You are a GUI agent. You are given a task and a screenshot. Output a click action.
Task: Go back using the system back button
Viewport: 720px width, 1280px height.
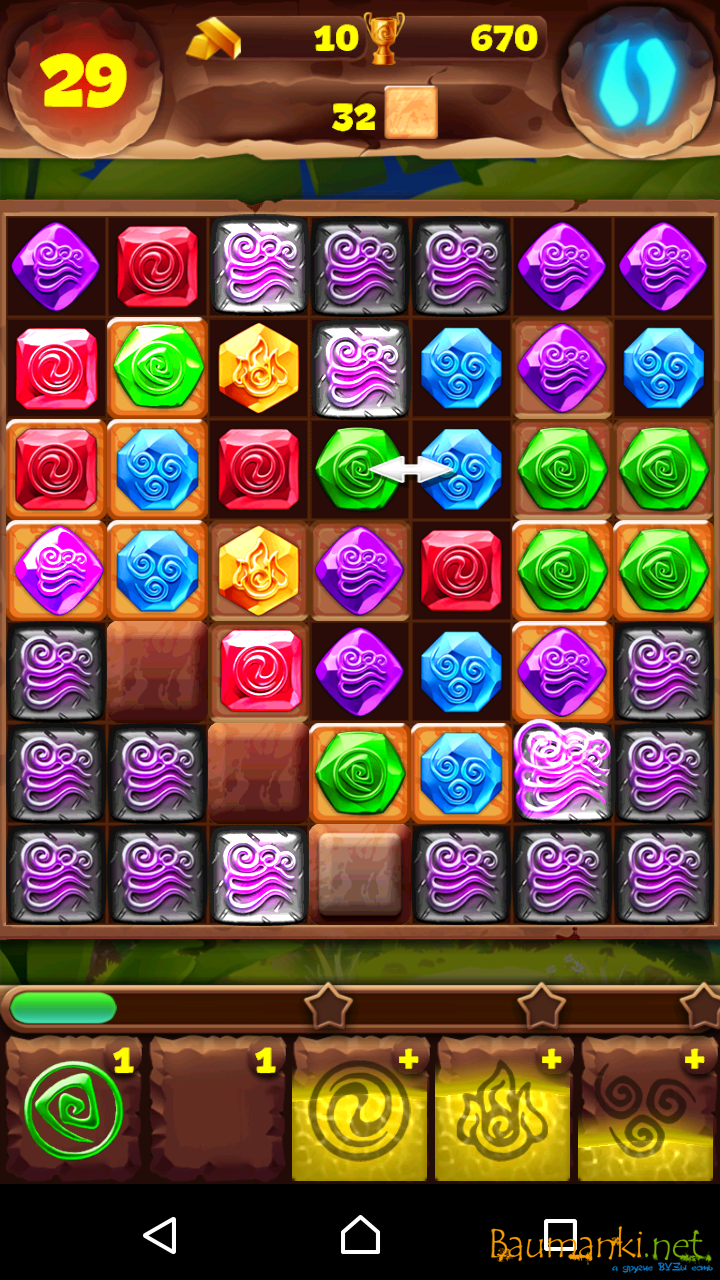click(x=160, y=1235)
